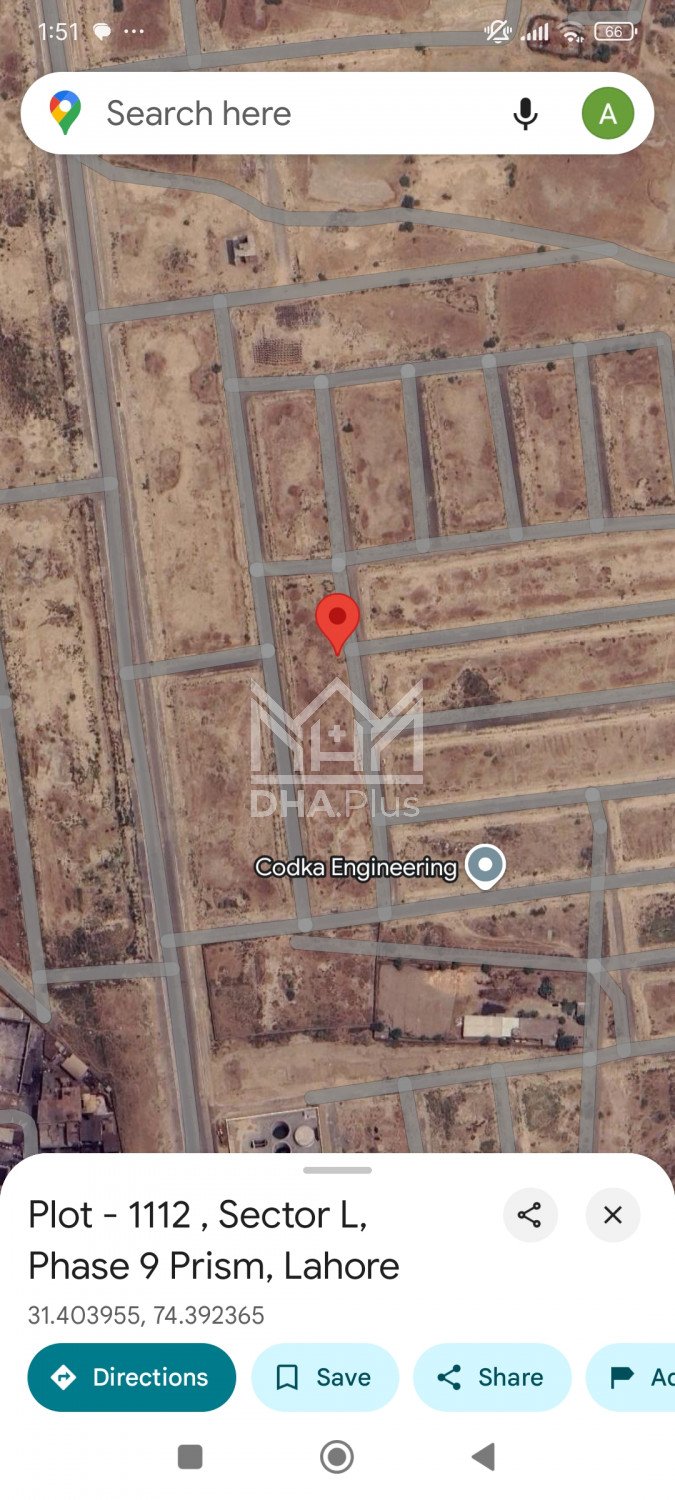Return to the home screen
Viewport: 675px width, 1500px height.
pyautogui.click(x=337, y=1457)
